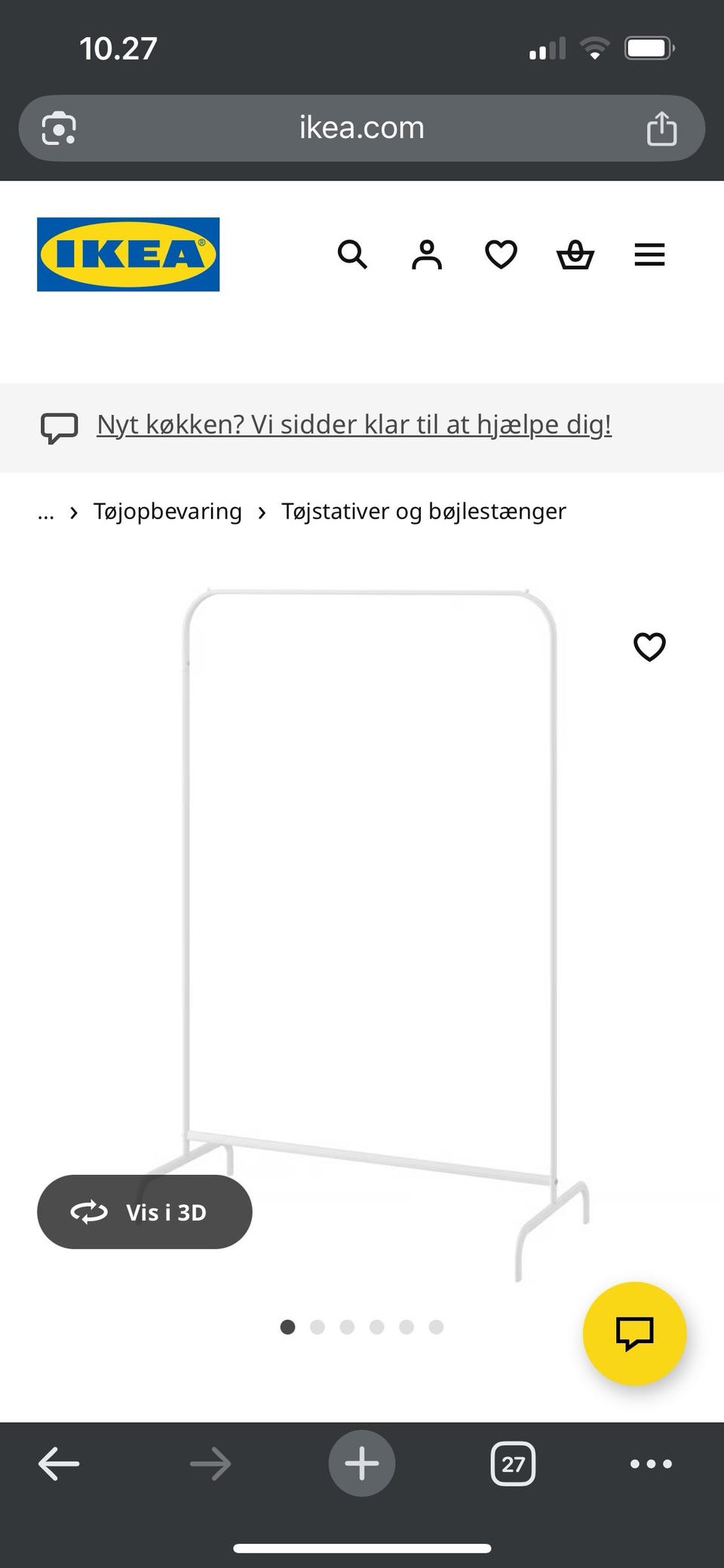This screenshot has height=1568, width=724.
Task: Open the kitchen help link
Action: (354, 424)
